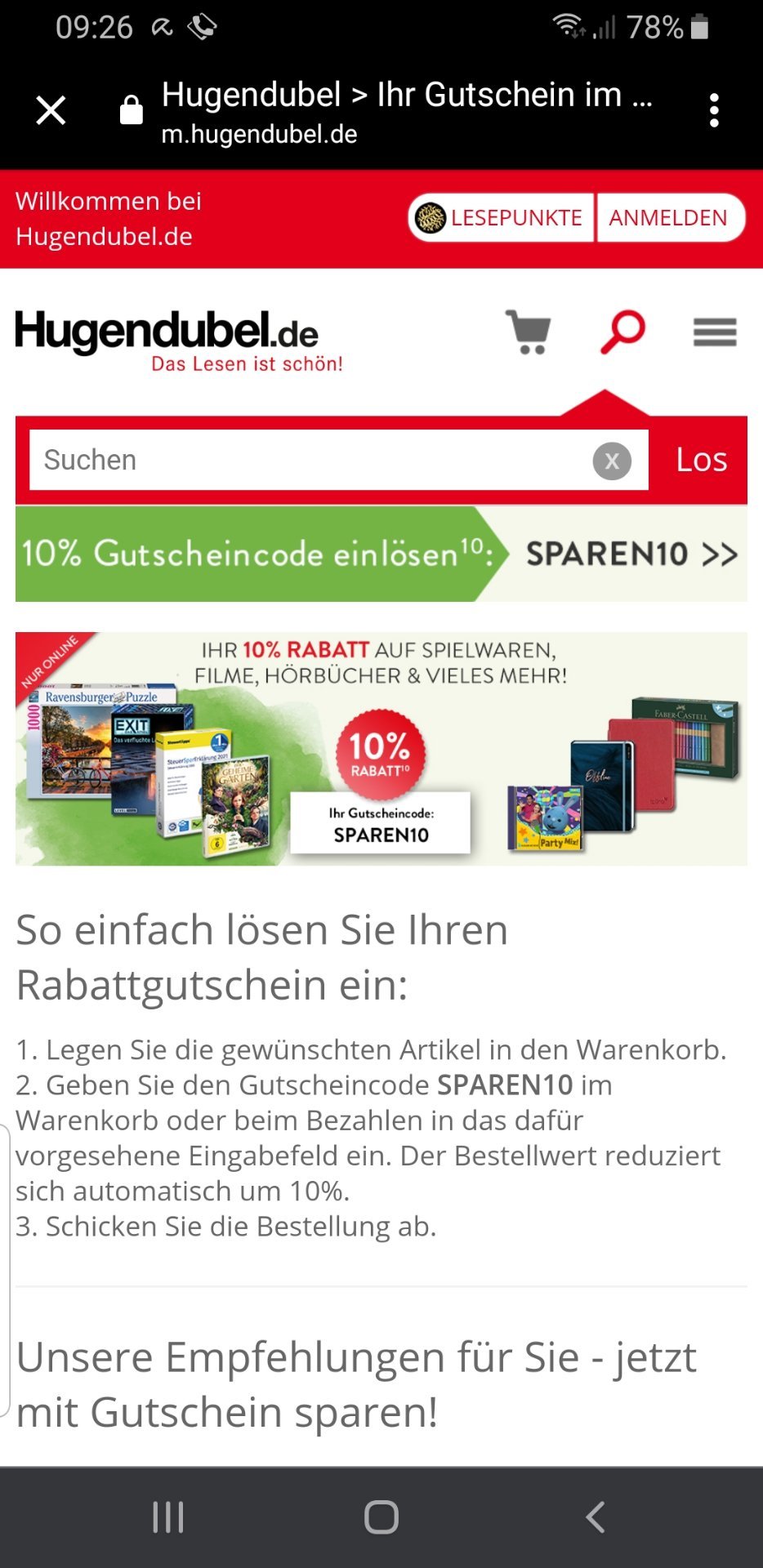Open the hamburger menu
The width and height of the screenshot is (763, 1568).
[x=715, y=332]
